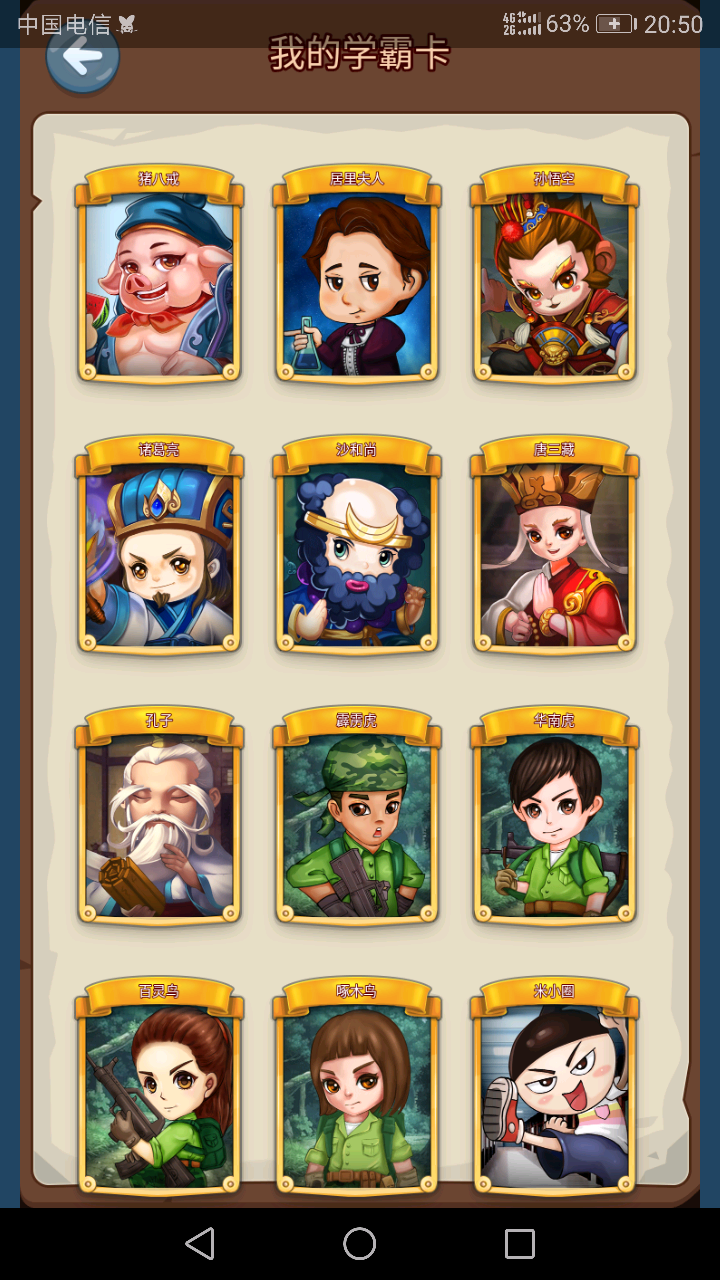Select the 米小圈 card

[555, 1090]
